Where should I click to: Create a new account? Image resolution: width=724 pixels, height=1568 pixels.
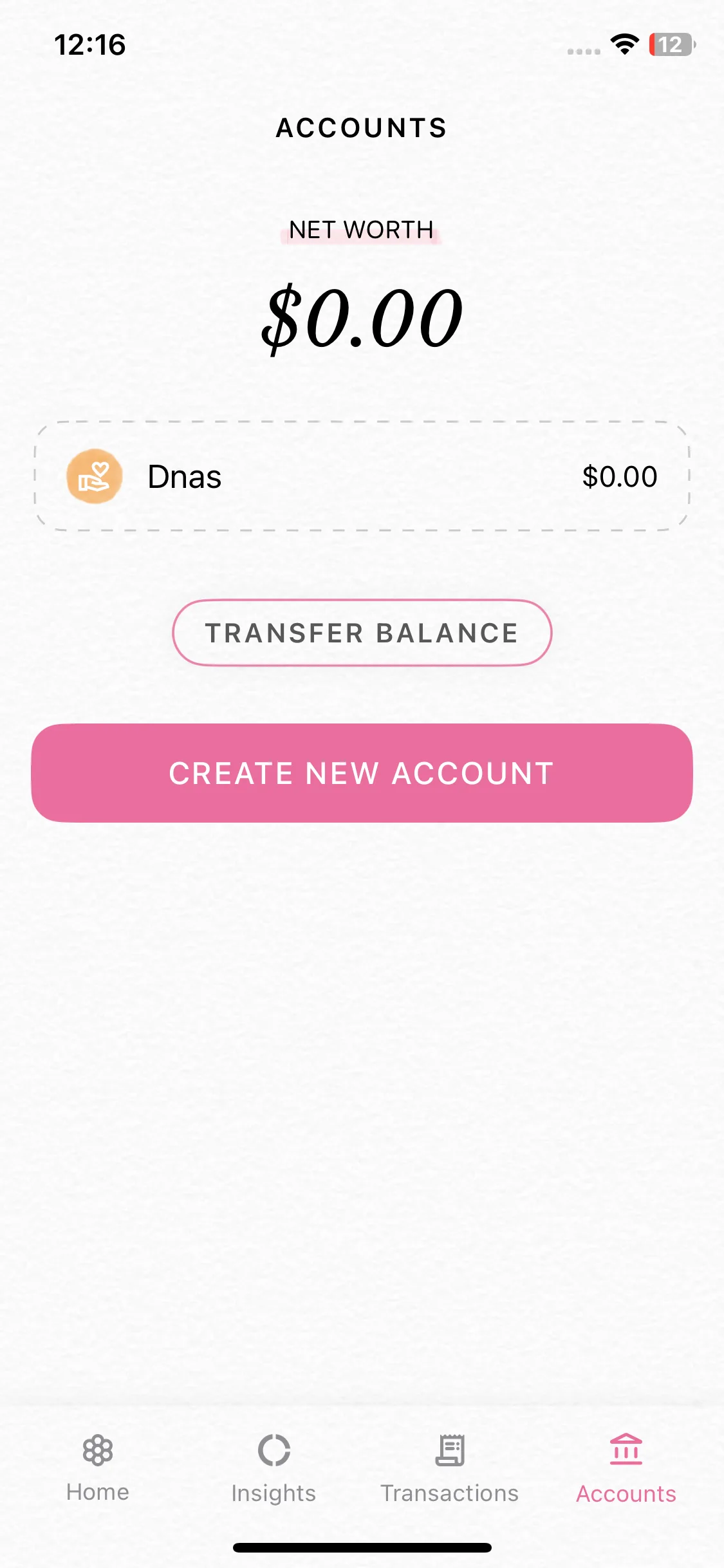pyautogui.click(x=362, y=773)
